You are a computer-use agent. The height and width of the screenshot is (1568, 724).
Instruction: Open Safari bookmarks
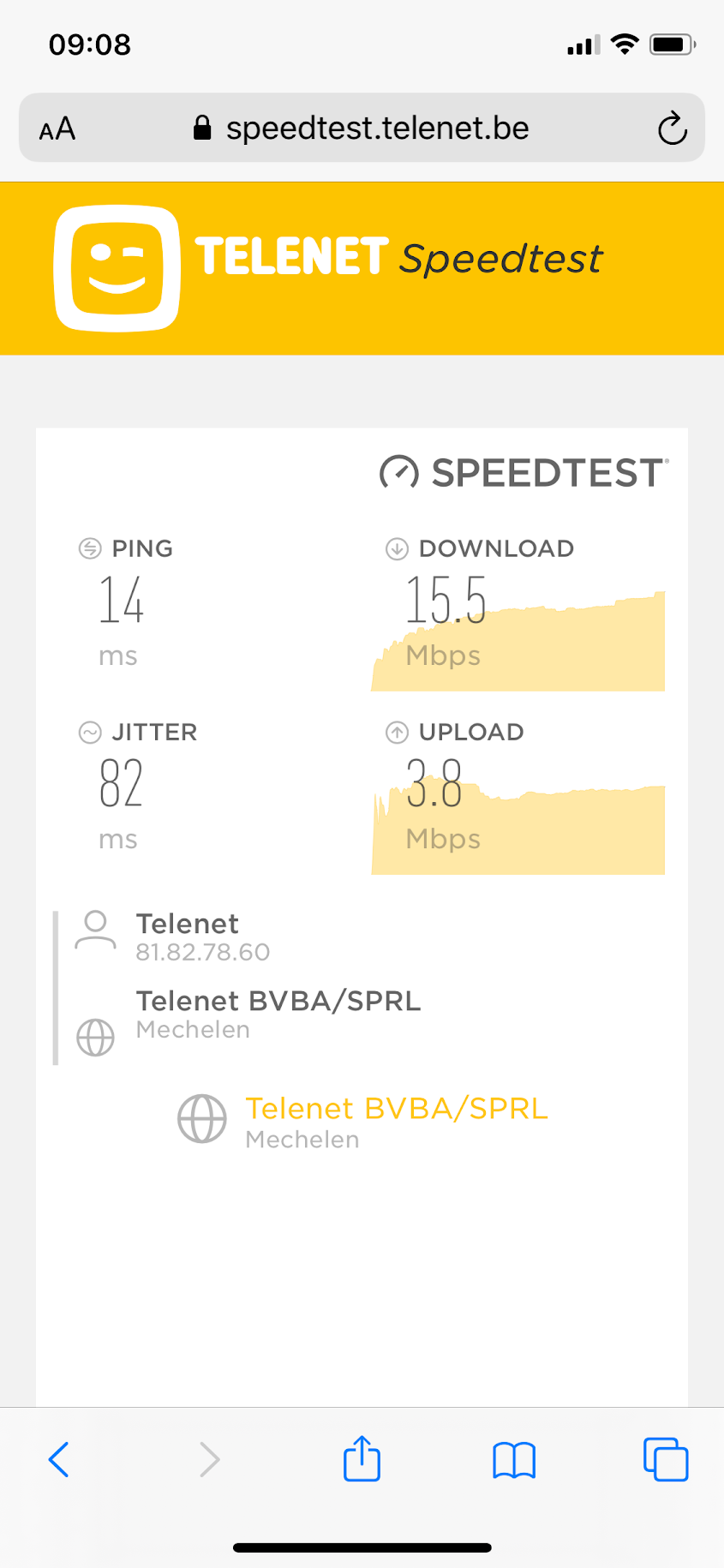click(514, 1460)
